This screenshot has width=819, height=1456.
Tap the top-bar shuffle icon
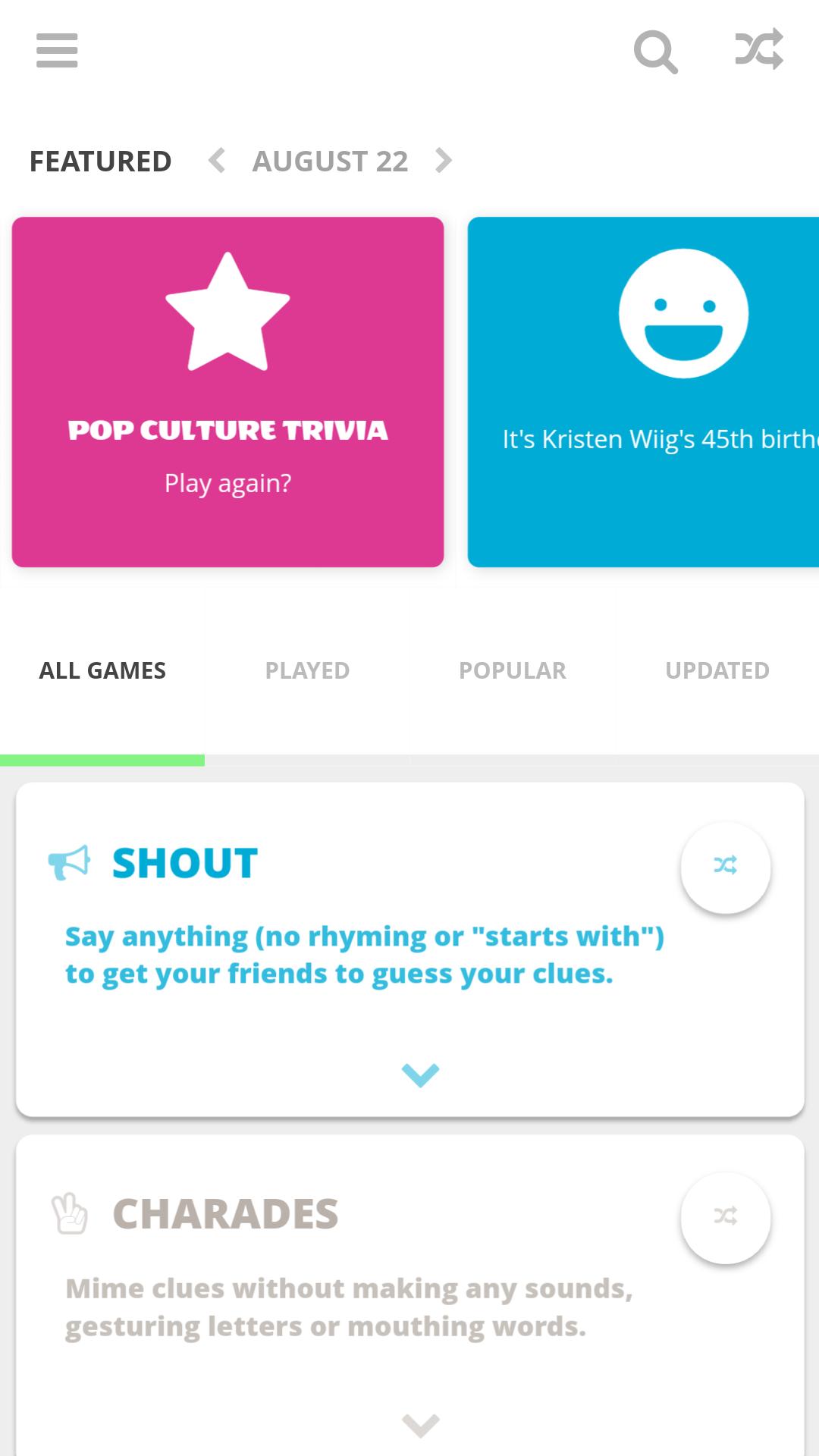coord(759,50)
